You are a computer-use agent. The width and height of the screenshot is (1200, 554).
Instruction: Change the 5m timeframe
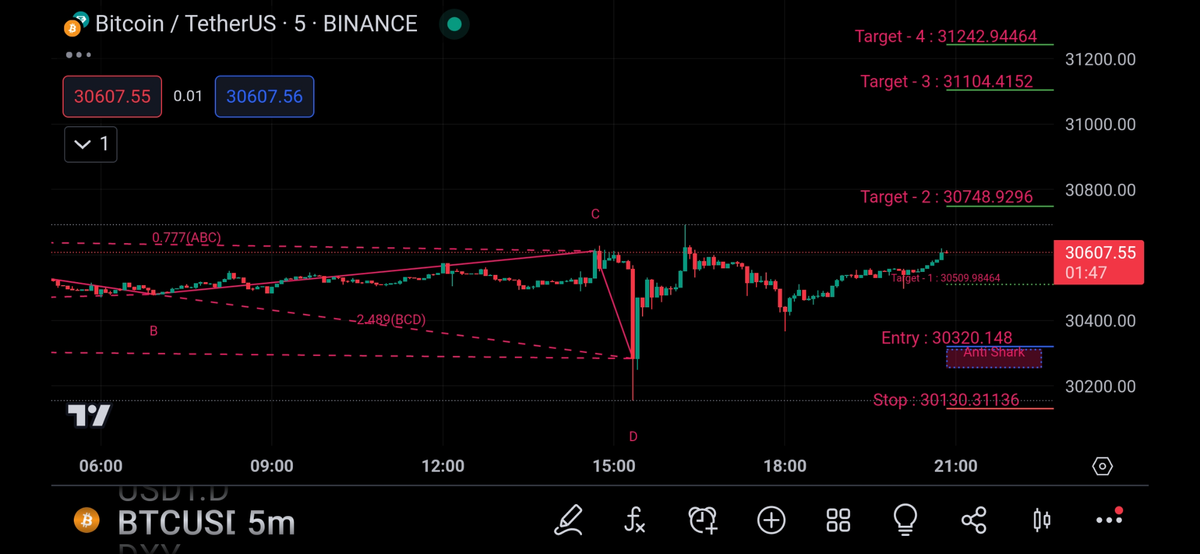[x=270, y=521]
